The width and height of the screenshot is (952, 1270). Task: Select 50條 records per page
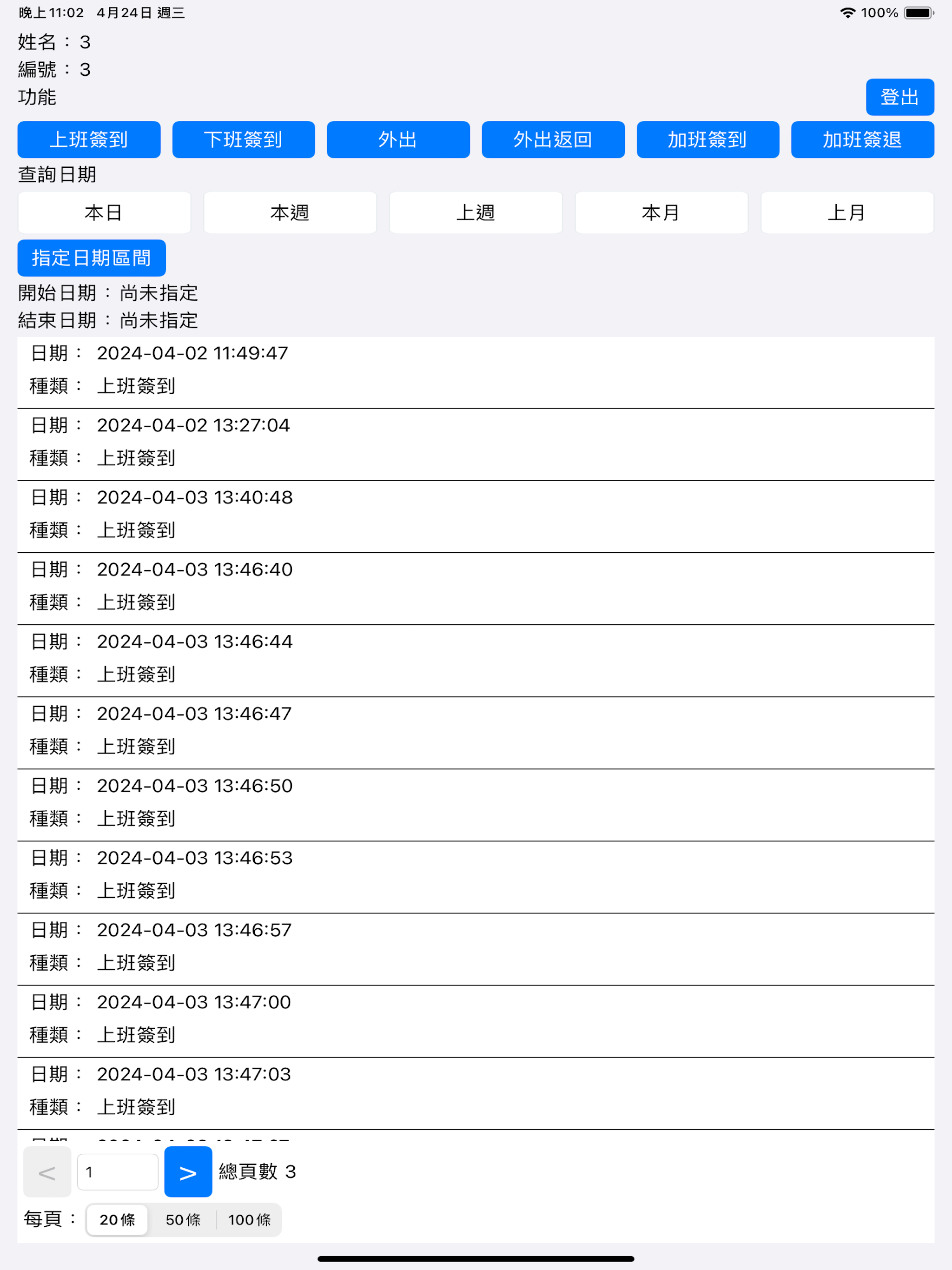pyautogui.click(x=183, y=1219)
